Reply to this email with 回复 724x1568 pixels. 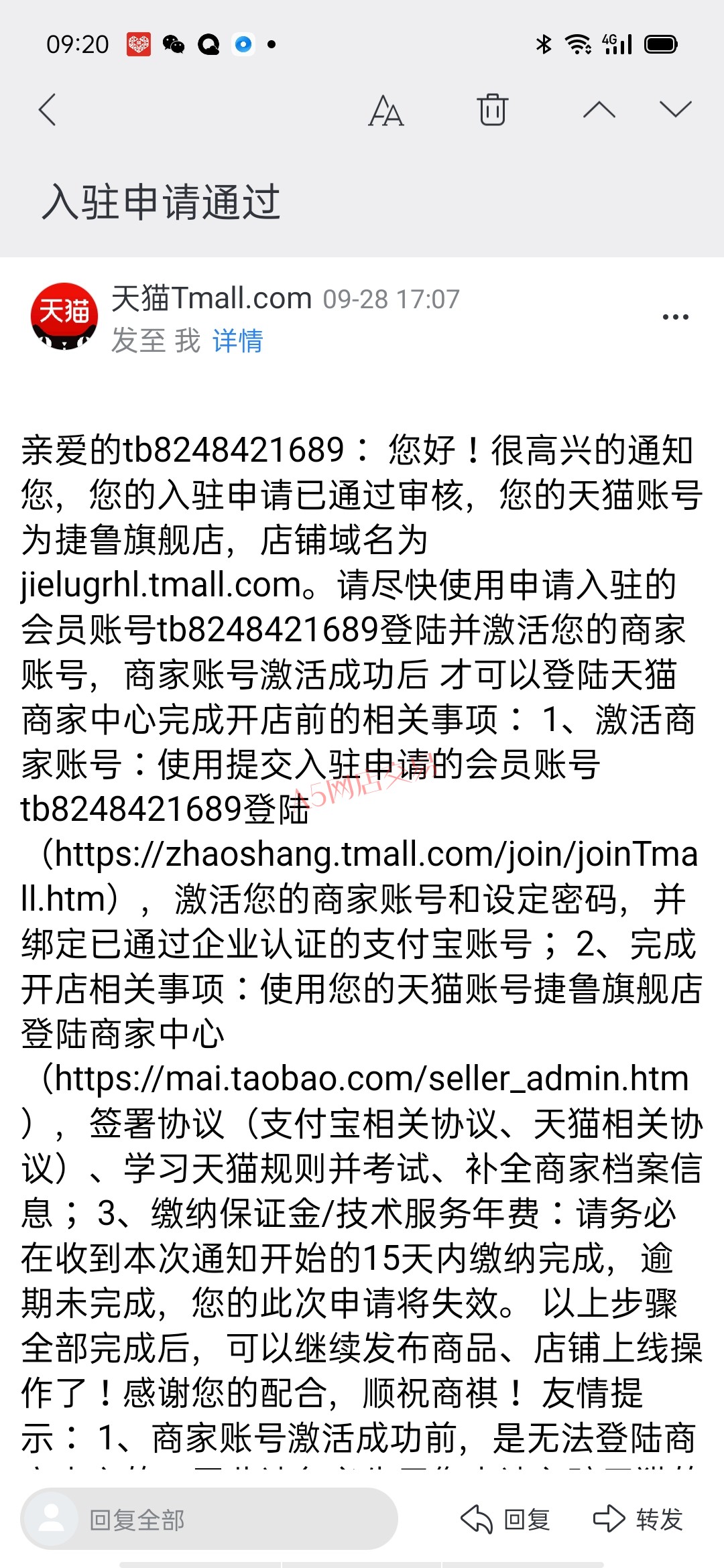505,1520
